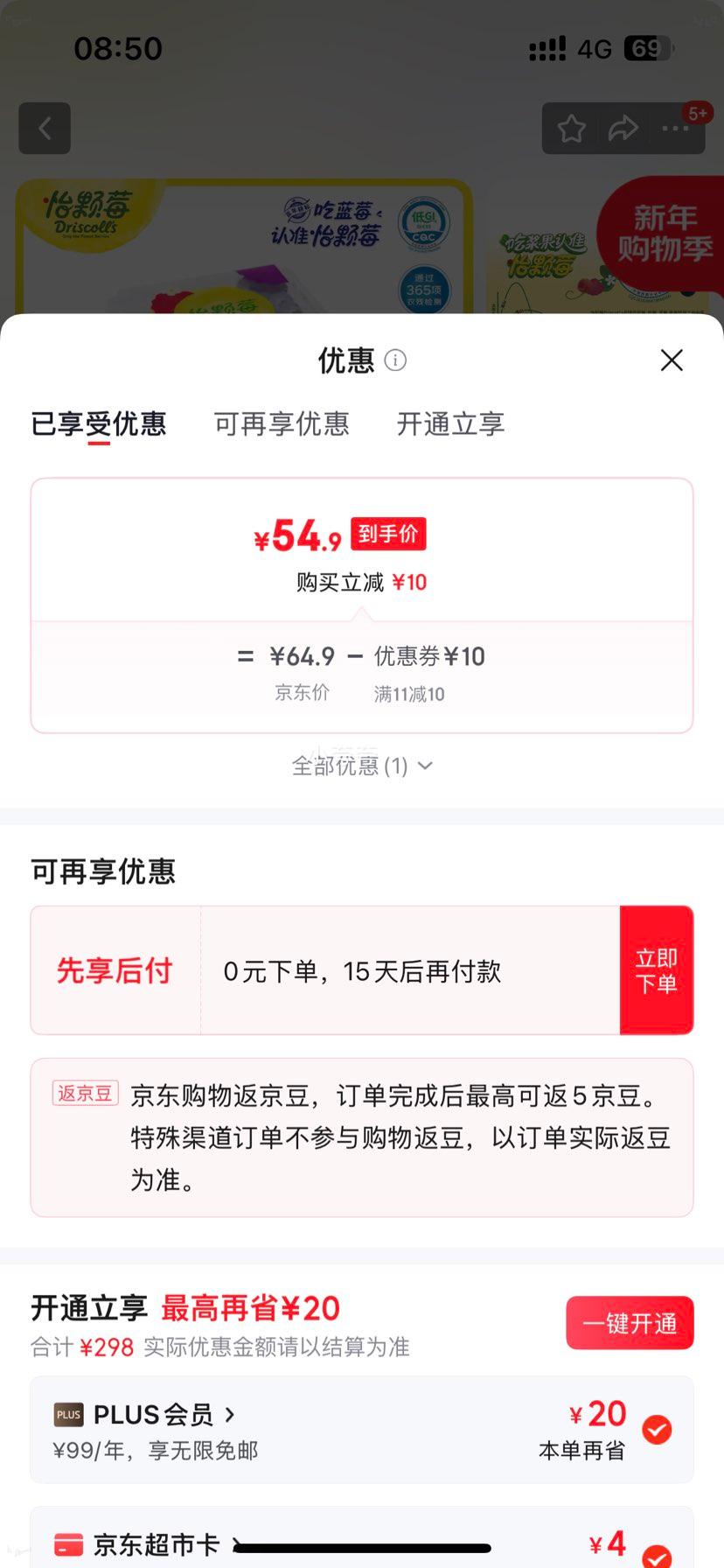
Task: Switch to the 可再享优惠 tab
Action: [x=282, y=424]
